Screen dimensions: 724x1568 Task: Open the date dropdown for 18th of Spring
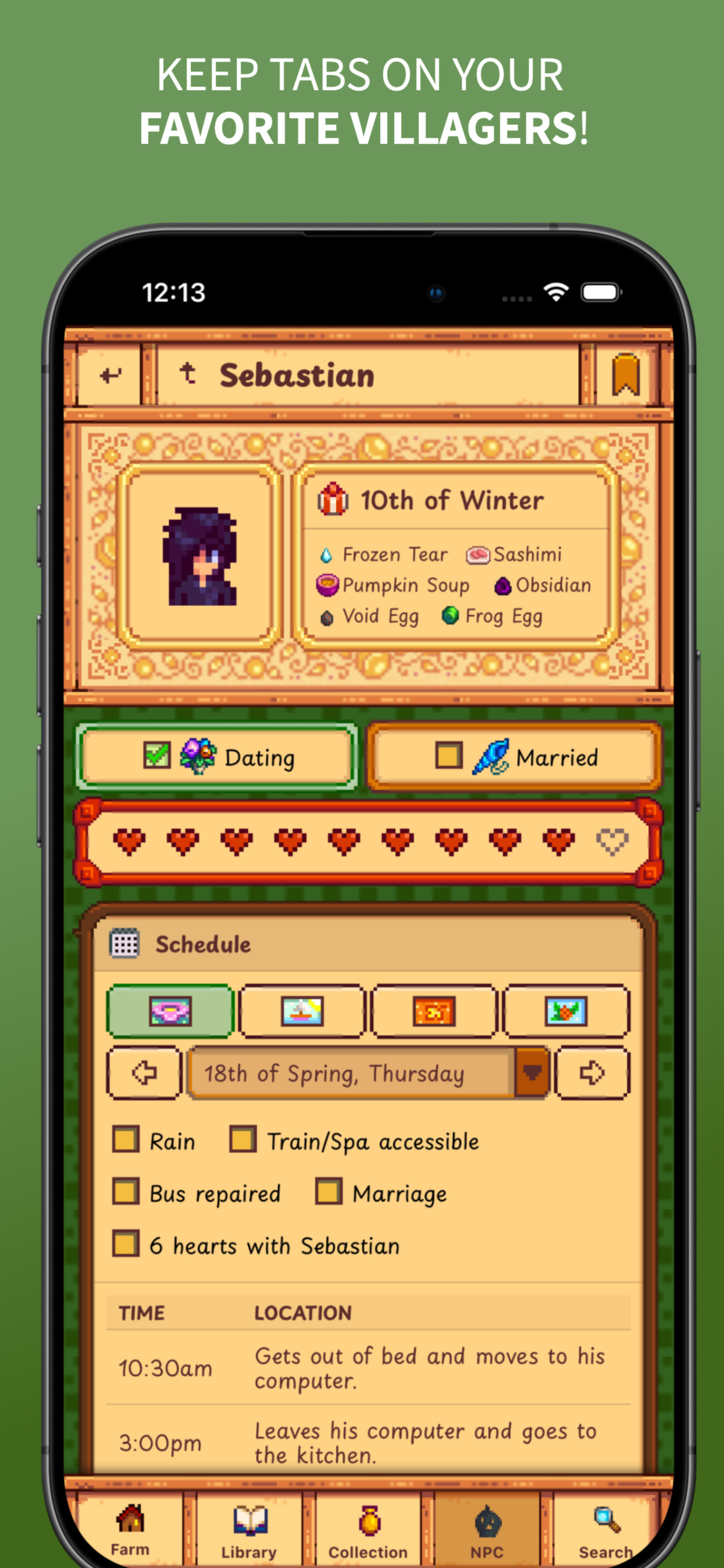(530, 1073)
